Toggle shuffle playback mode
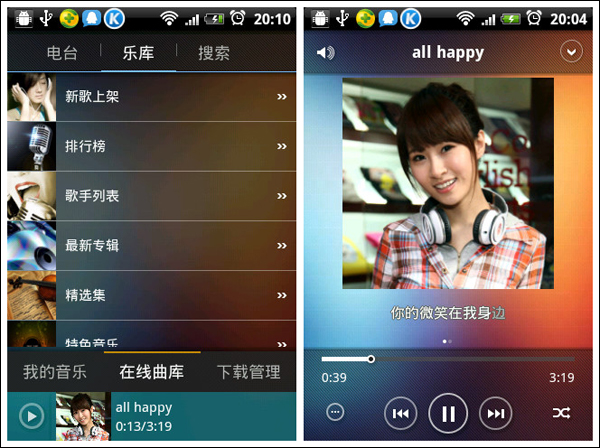 coord(561,412)
